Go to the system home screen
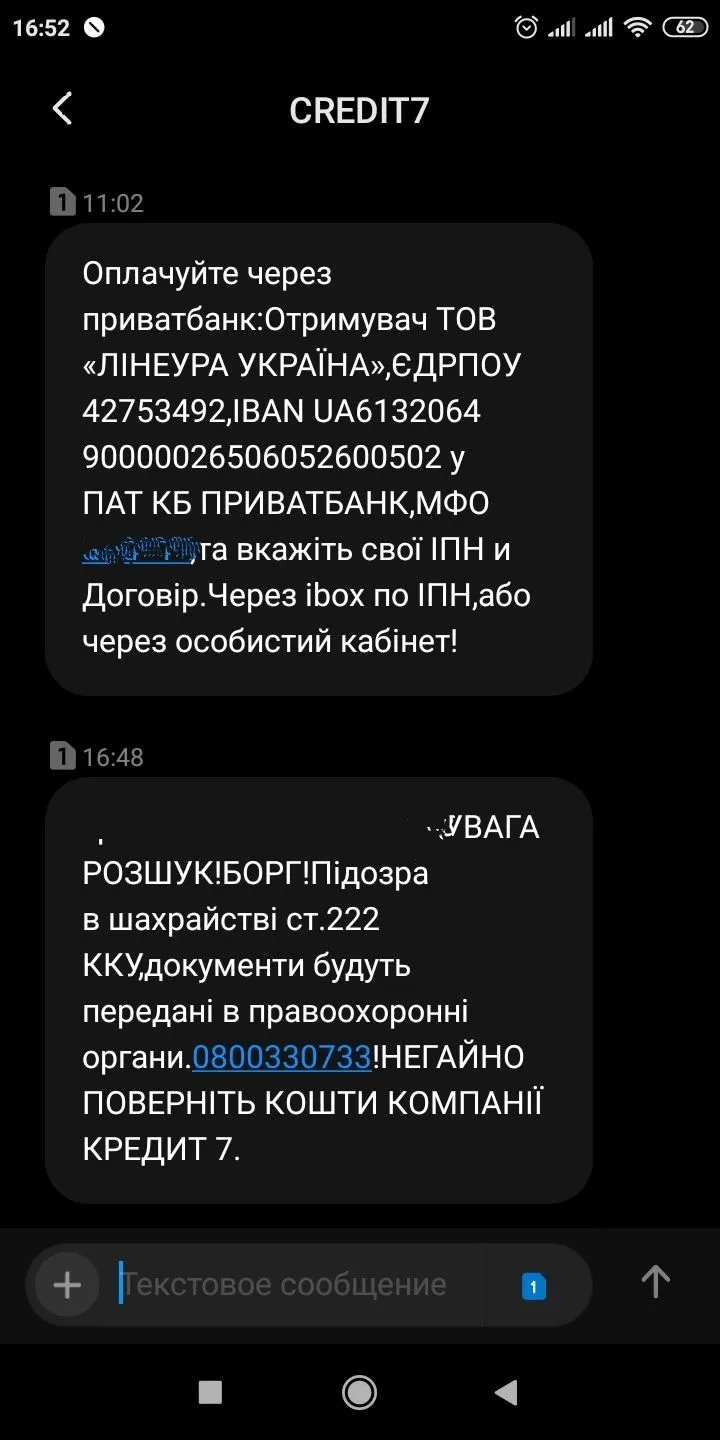The width and height of the screenshot is (720, 1440). coord(359,1392)
